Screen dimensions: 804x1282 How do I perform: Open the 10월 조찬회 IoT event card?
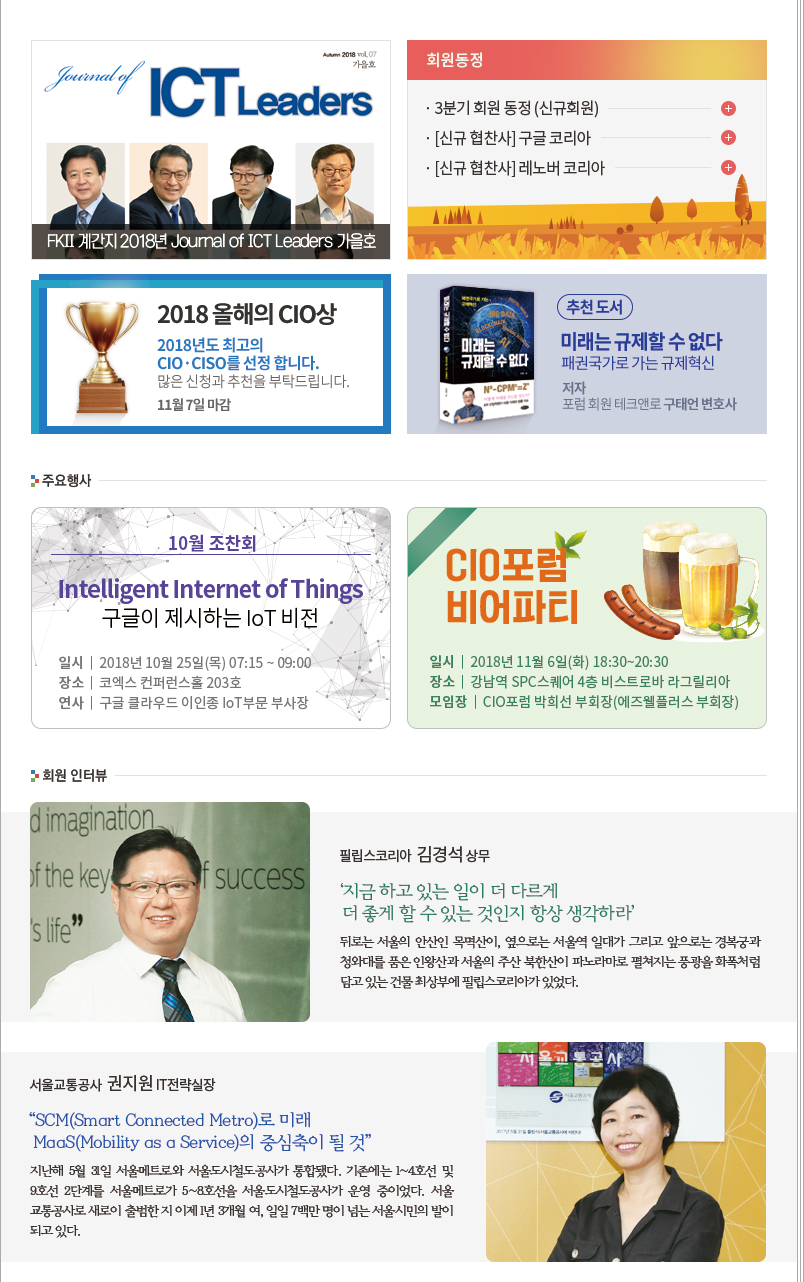tap(210, 617)
